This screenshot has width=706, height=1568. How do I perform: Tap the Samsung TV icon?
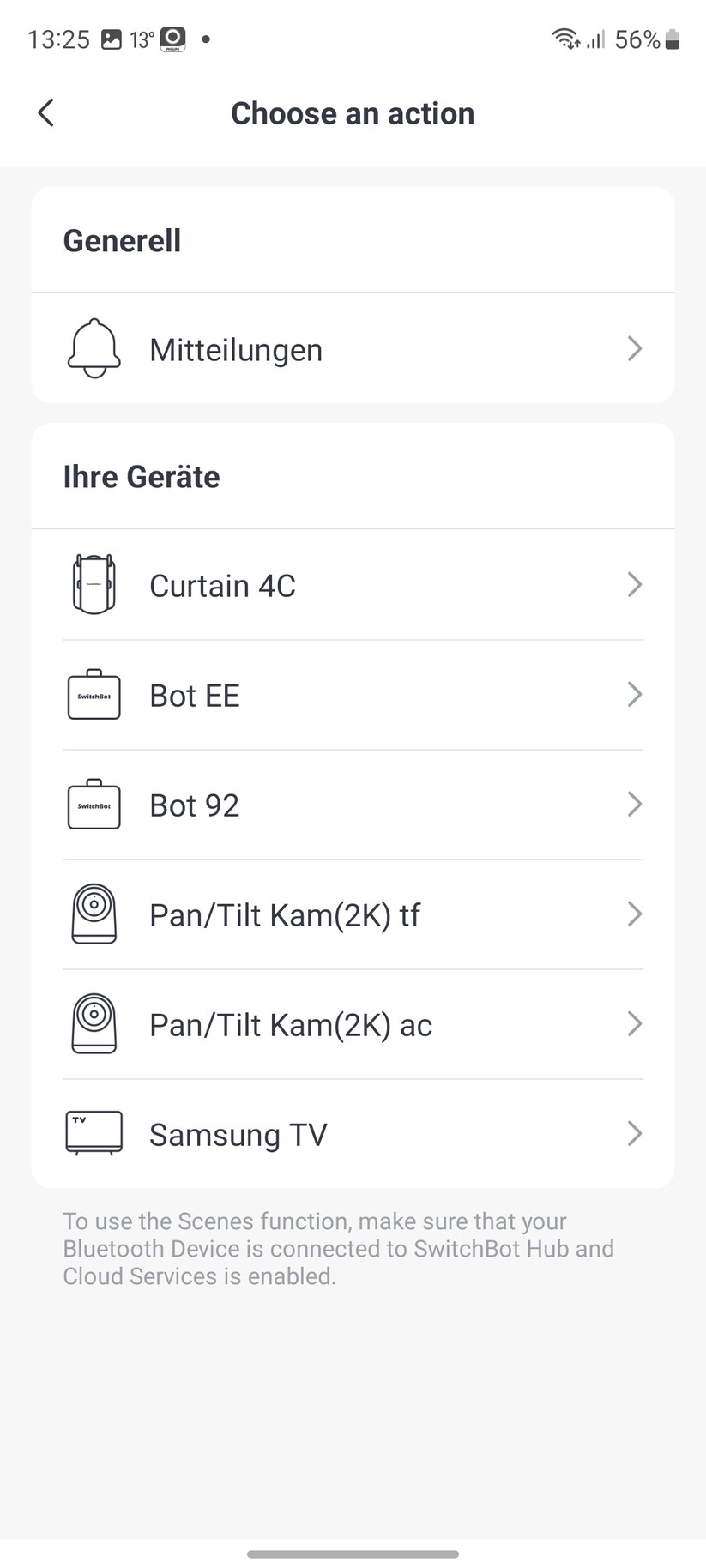pyautogui.click(x=94, y=1132)
